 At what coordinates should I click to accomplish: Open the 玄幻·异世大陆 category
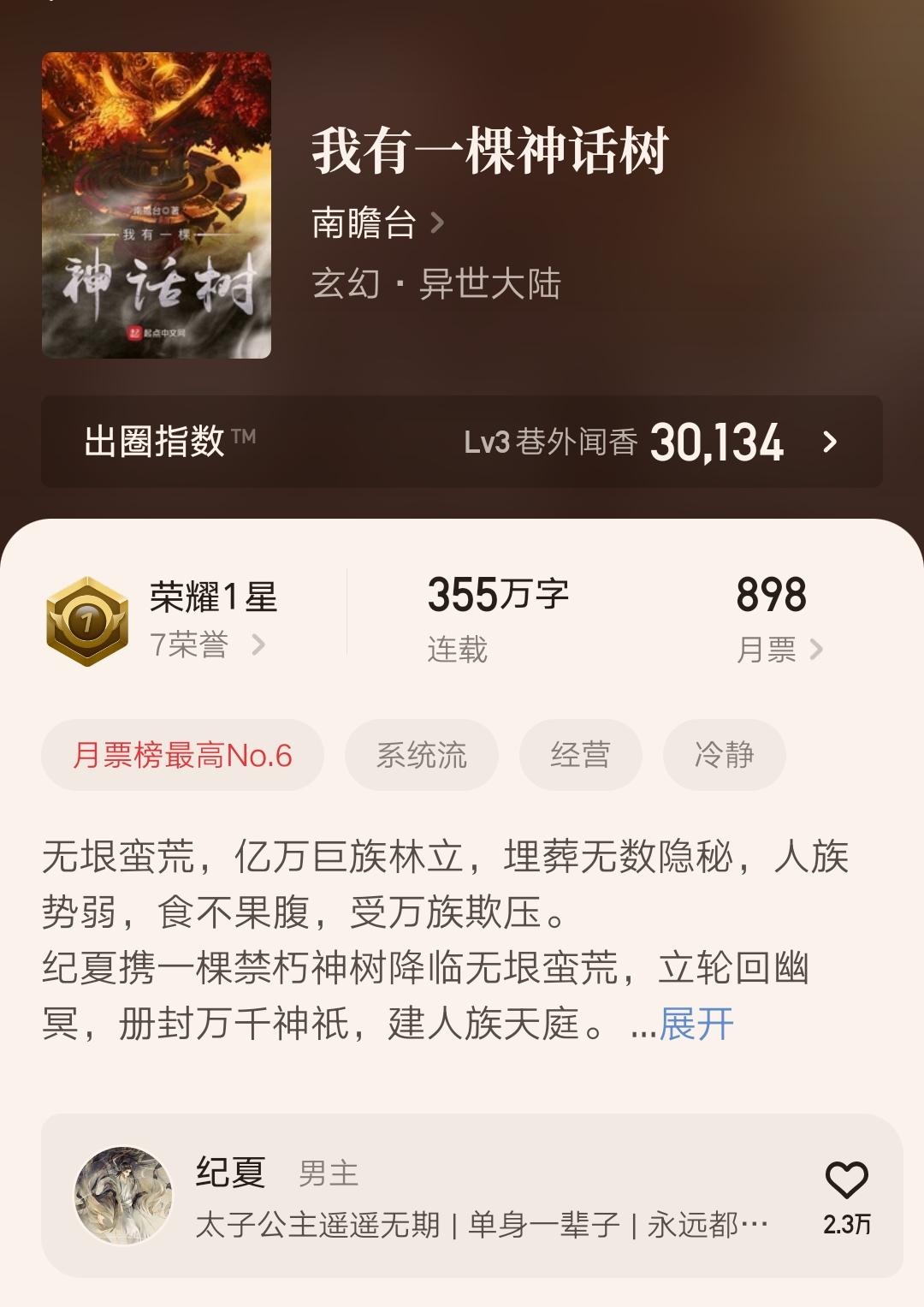436,284
